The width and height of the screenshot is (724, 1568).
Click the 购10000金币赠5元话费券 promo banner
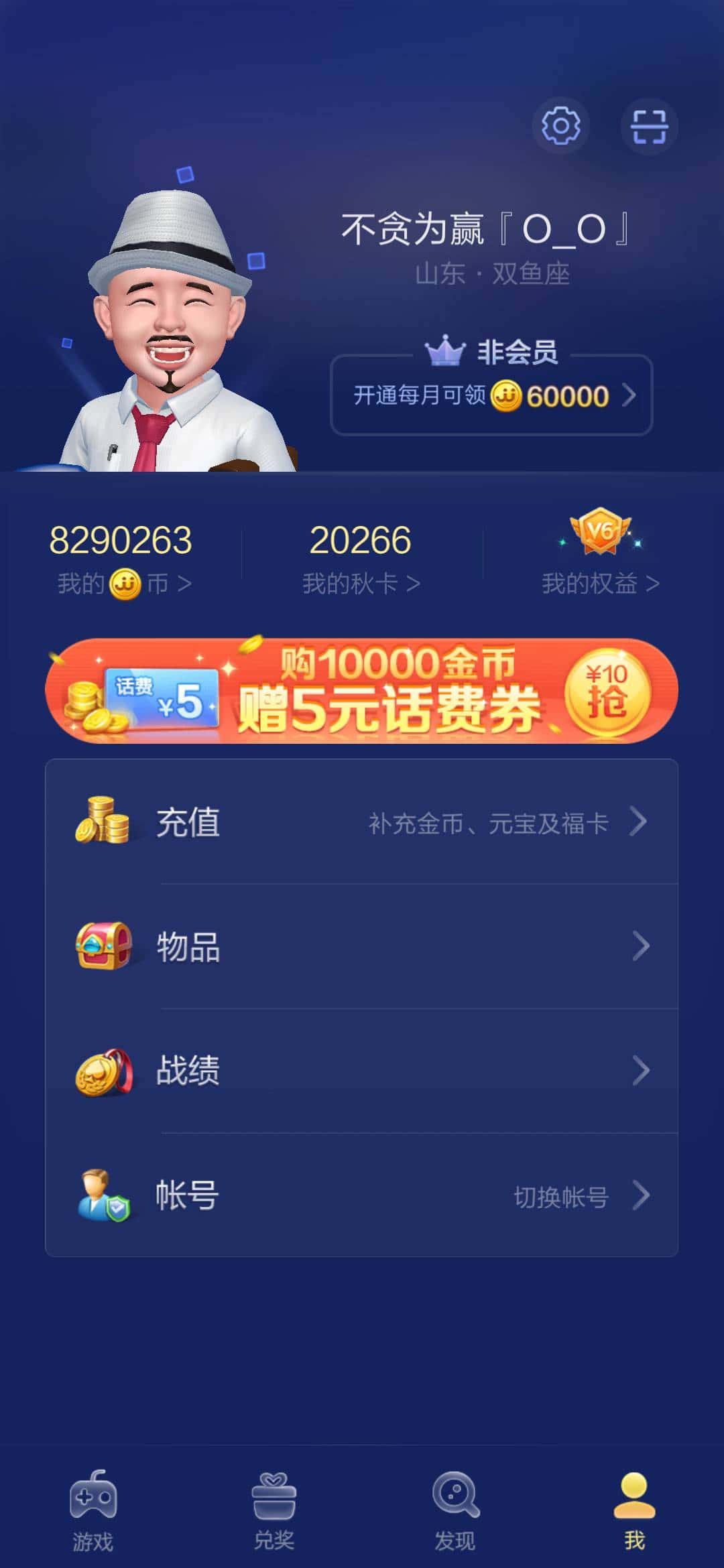(x=362, y=690)
